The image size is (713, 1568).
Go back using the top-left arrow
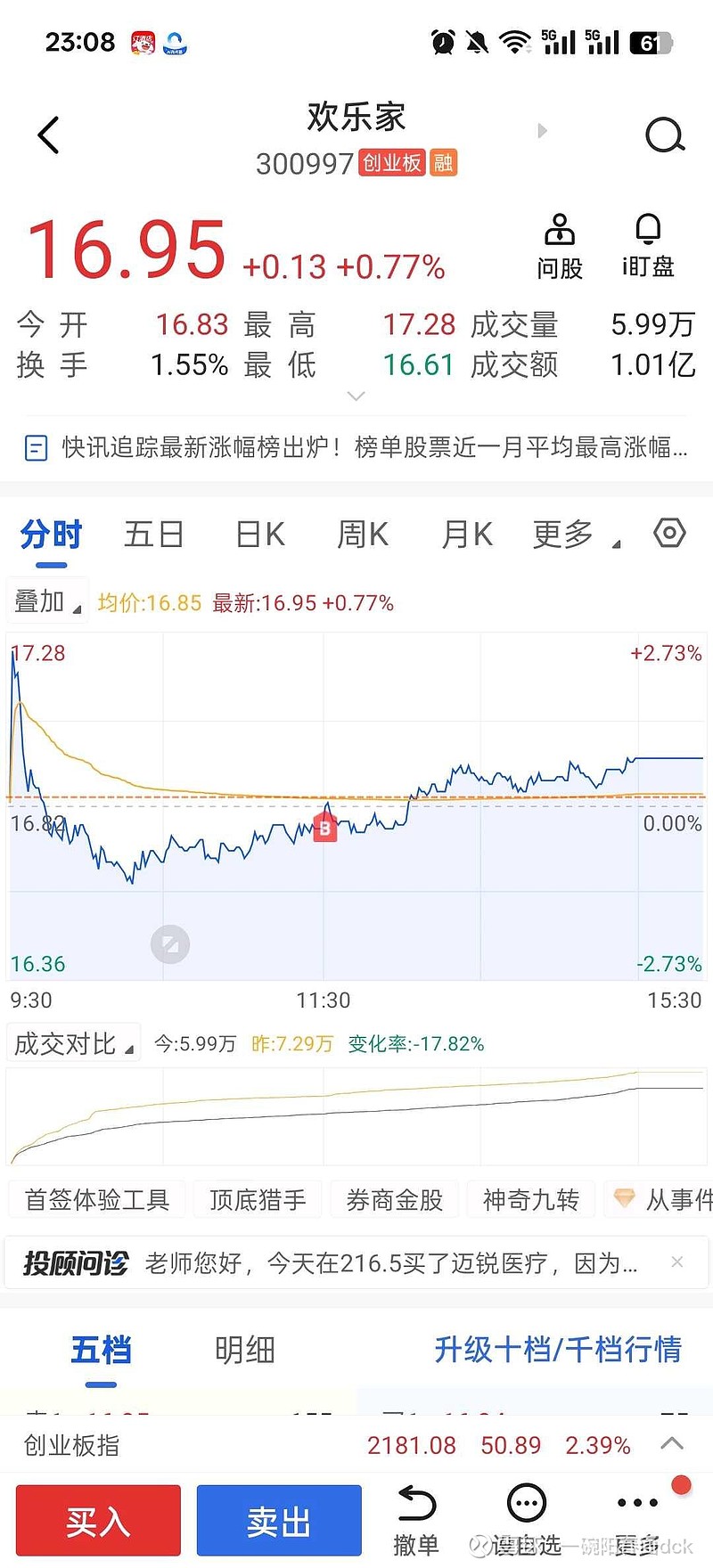(49, 135)
